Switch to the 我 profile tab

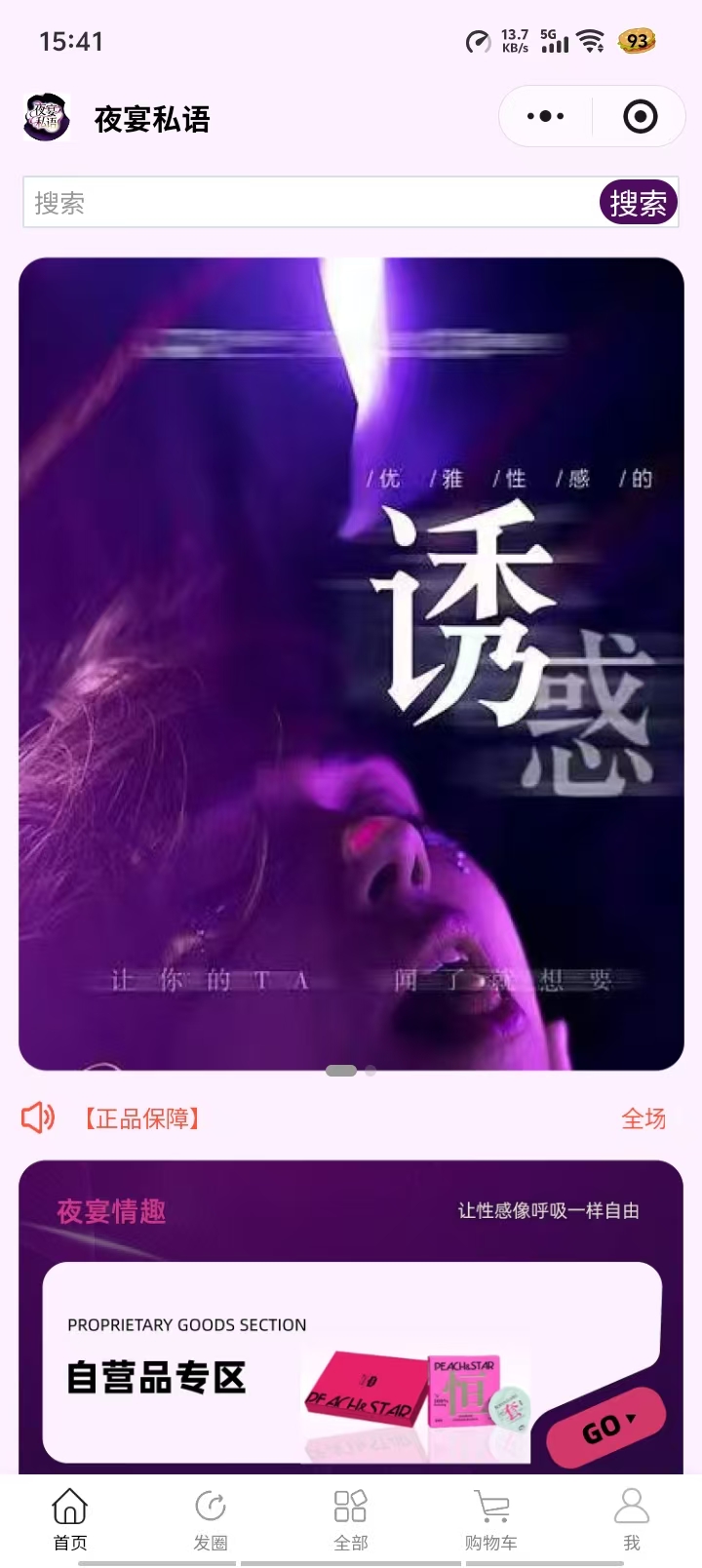tap(632, 1519)
